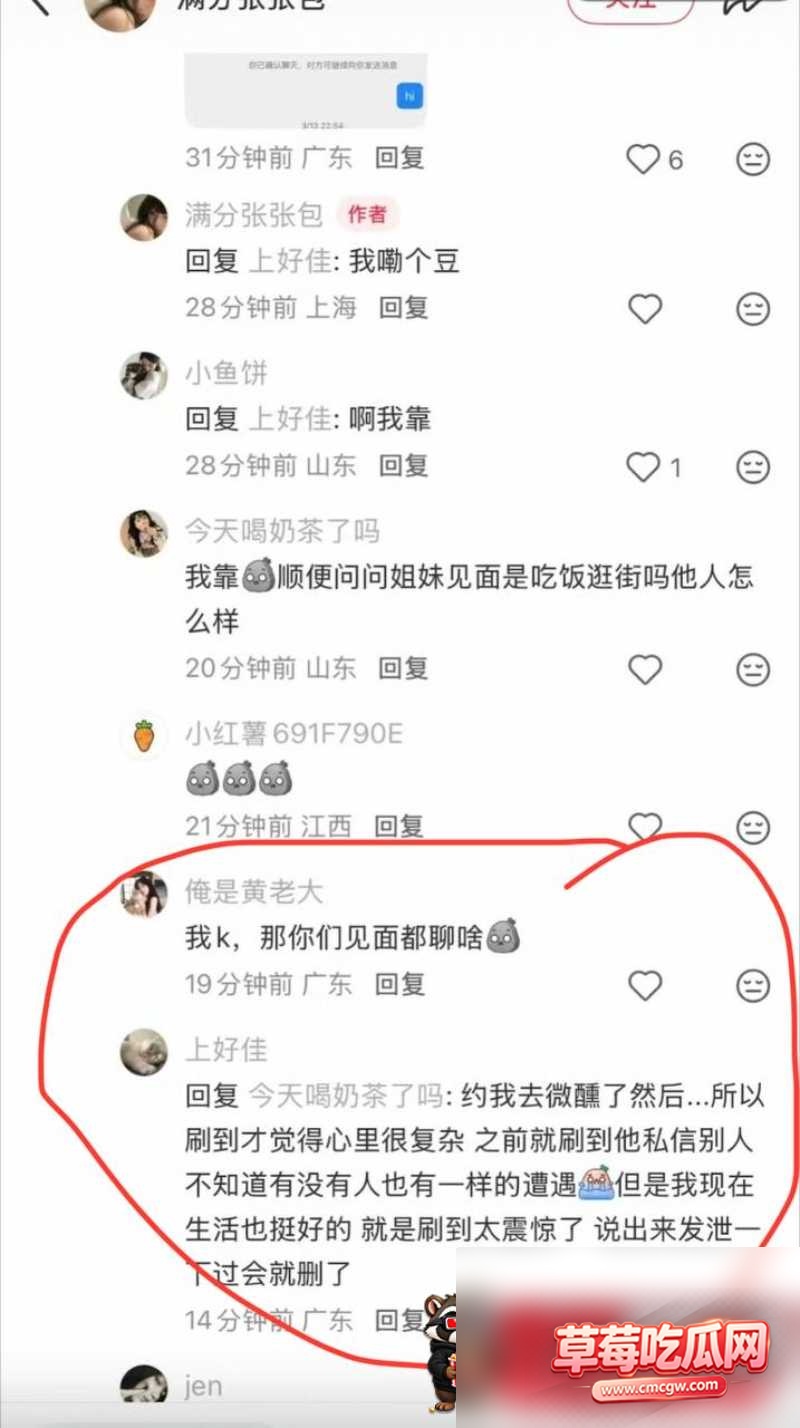This screenshot has height=1428, width=800.
Task: View the chat screenshot image in the comment
Action: click(306, 90)
